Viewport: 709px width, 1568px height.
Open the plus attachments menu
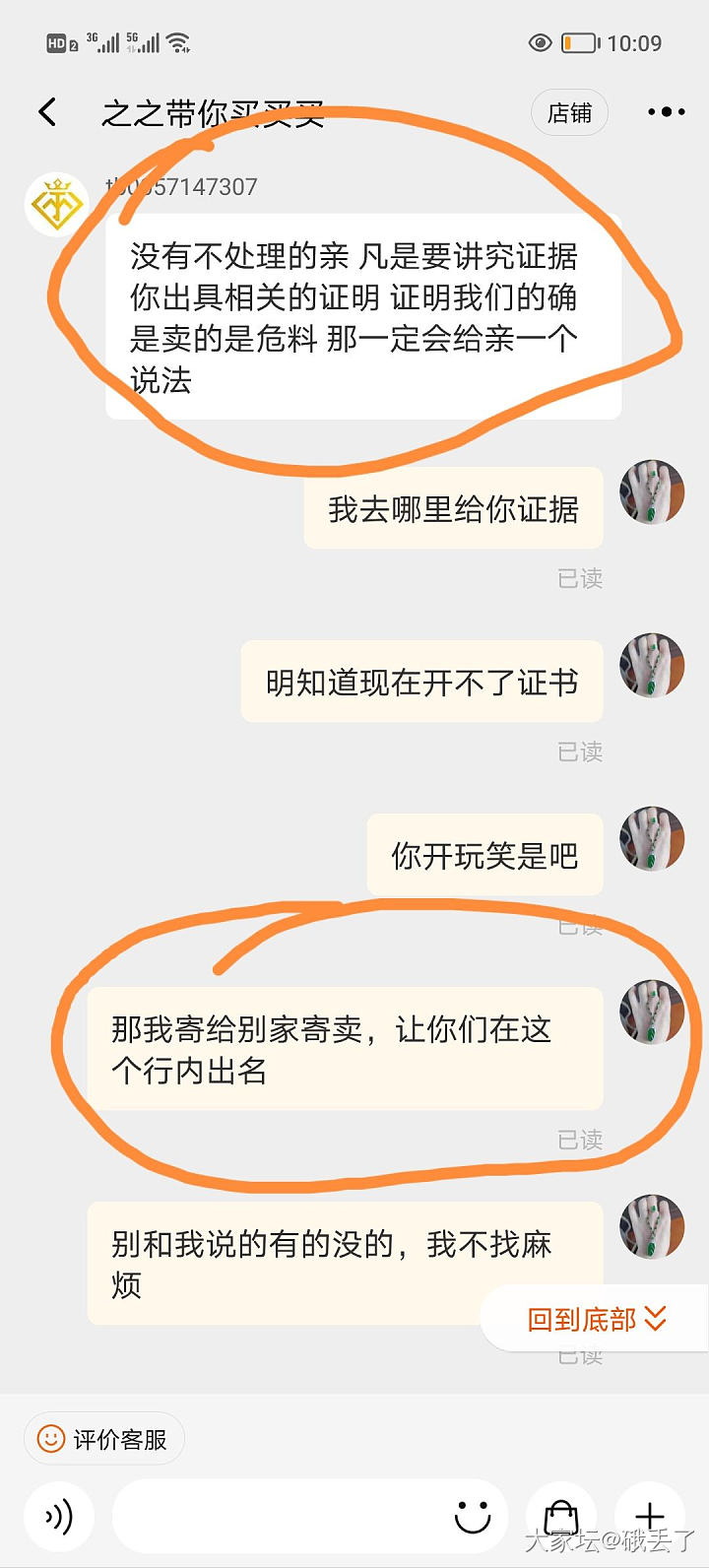pyautogui.click(x=650, y=1519)
